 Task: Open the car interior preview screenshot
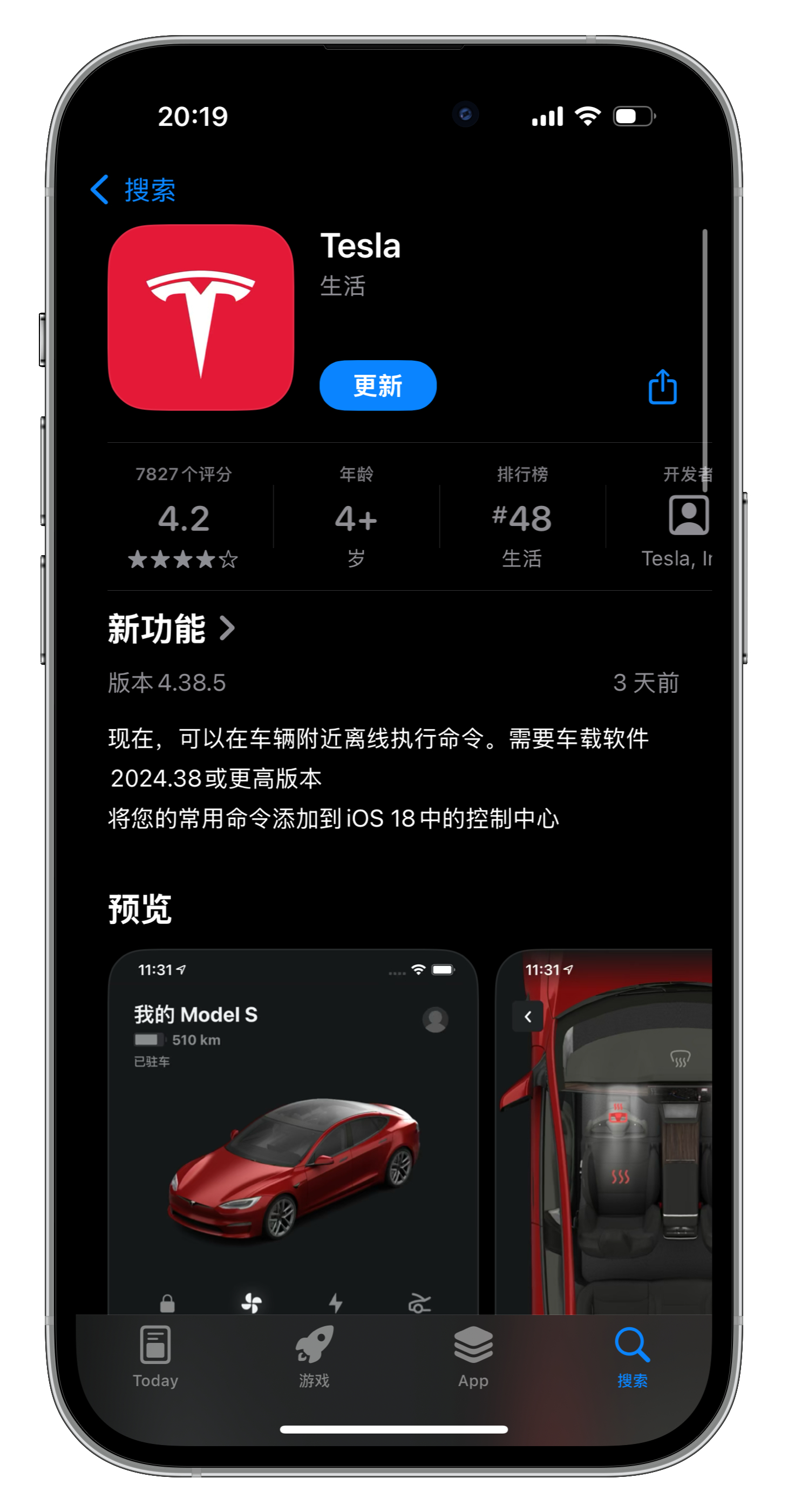604,1130
